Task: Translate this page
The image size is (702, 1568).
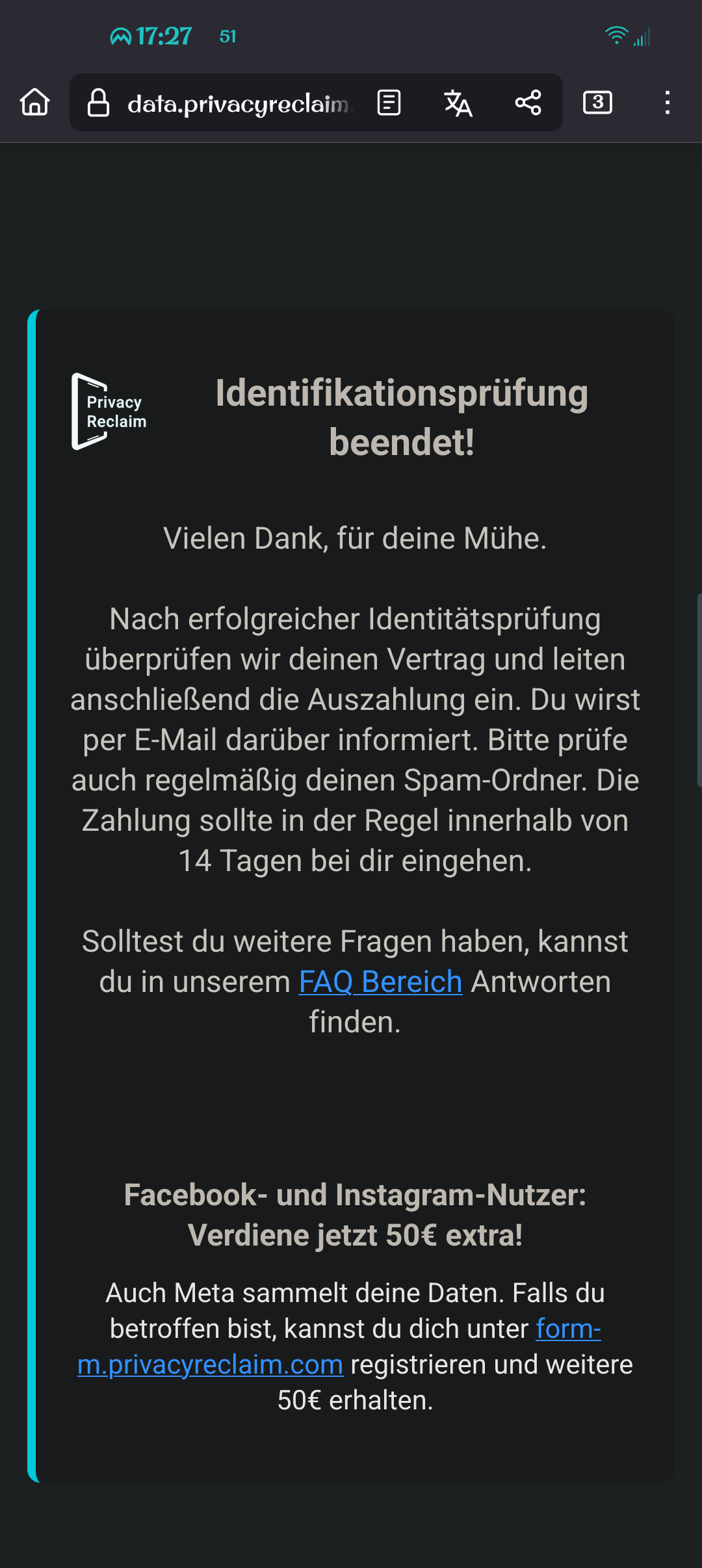Action: (458, 103)
